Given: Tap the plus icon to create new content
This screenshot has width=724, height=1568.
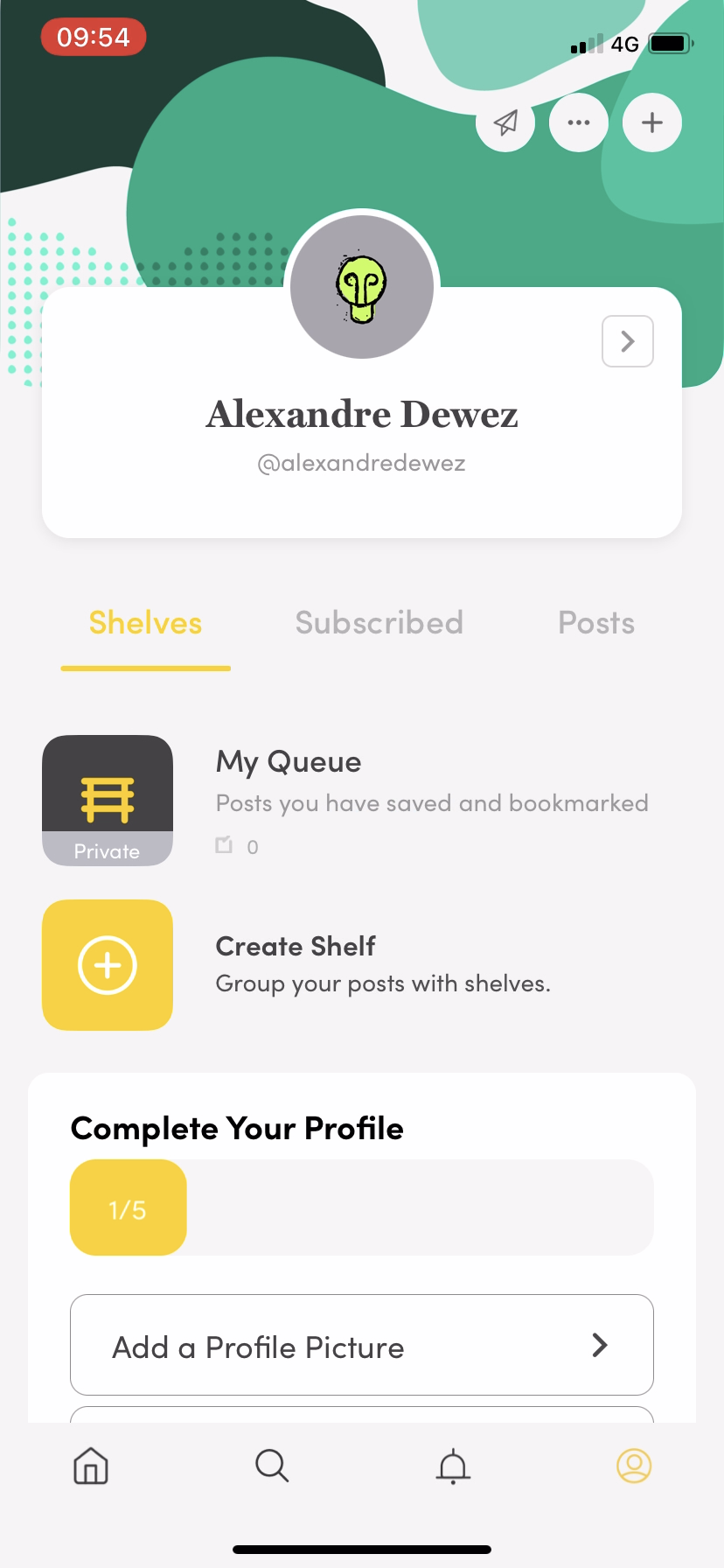Looking at the screenshot, I should 651,122.
